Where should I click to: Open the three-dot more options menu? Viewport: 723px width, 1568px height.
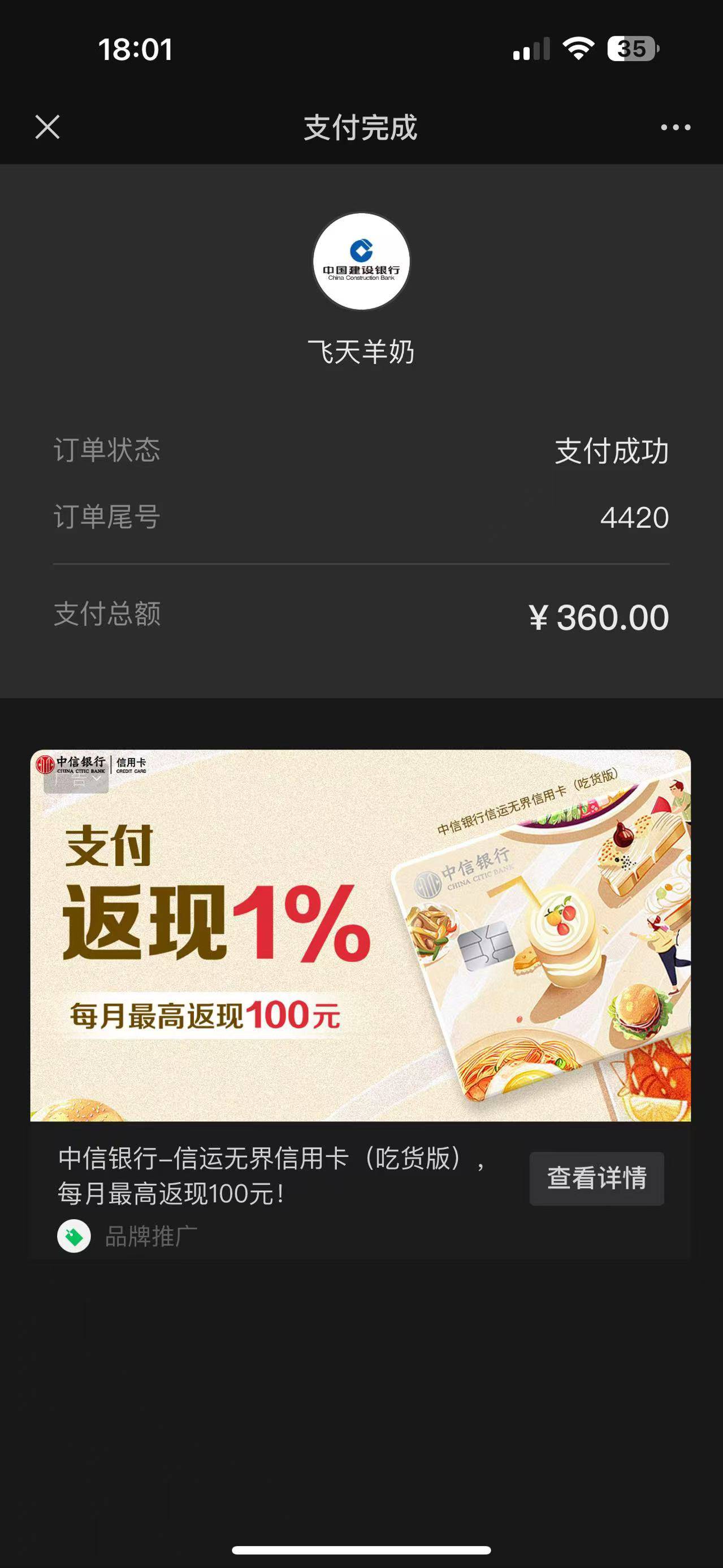click(676, 127)
